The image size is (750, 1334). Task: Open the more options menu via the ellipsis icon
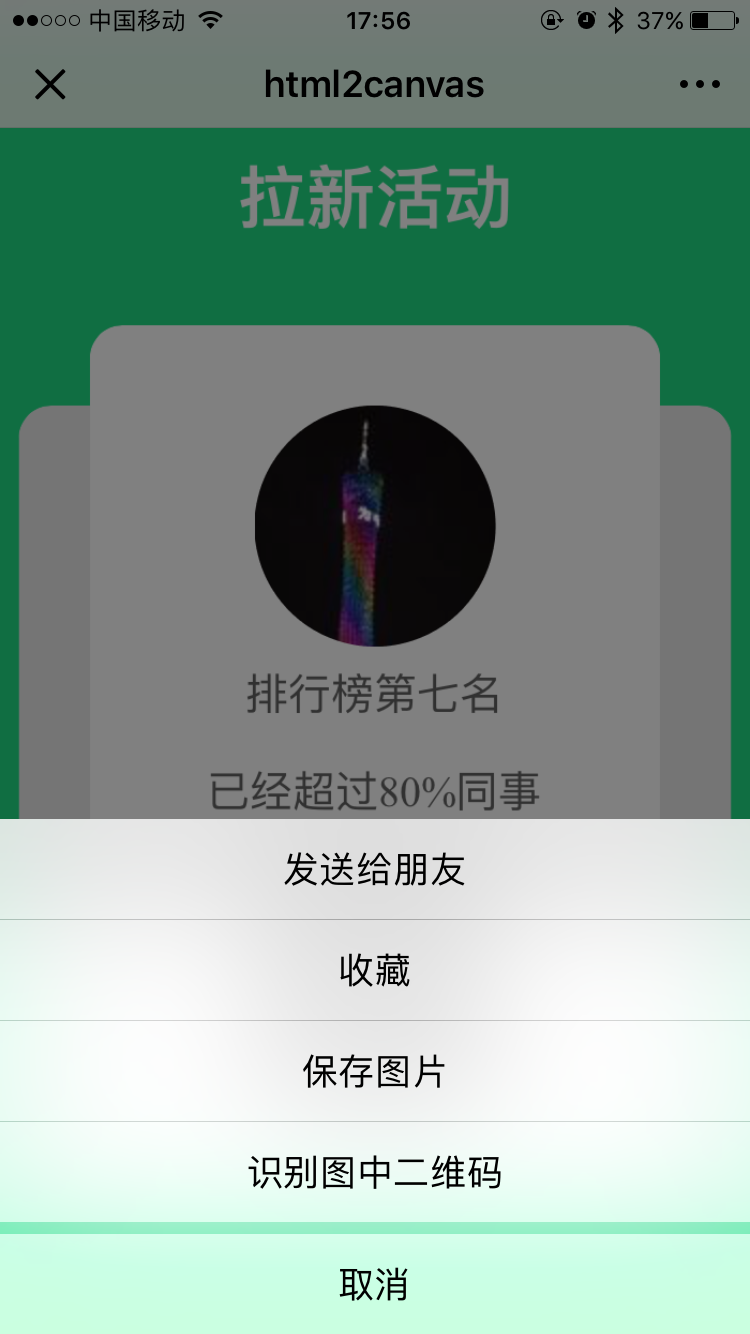pos(699,84)
